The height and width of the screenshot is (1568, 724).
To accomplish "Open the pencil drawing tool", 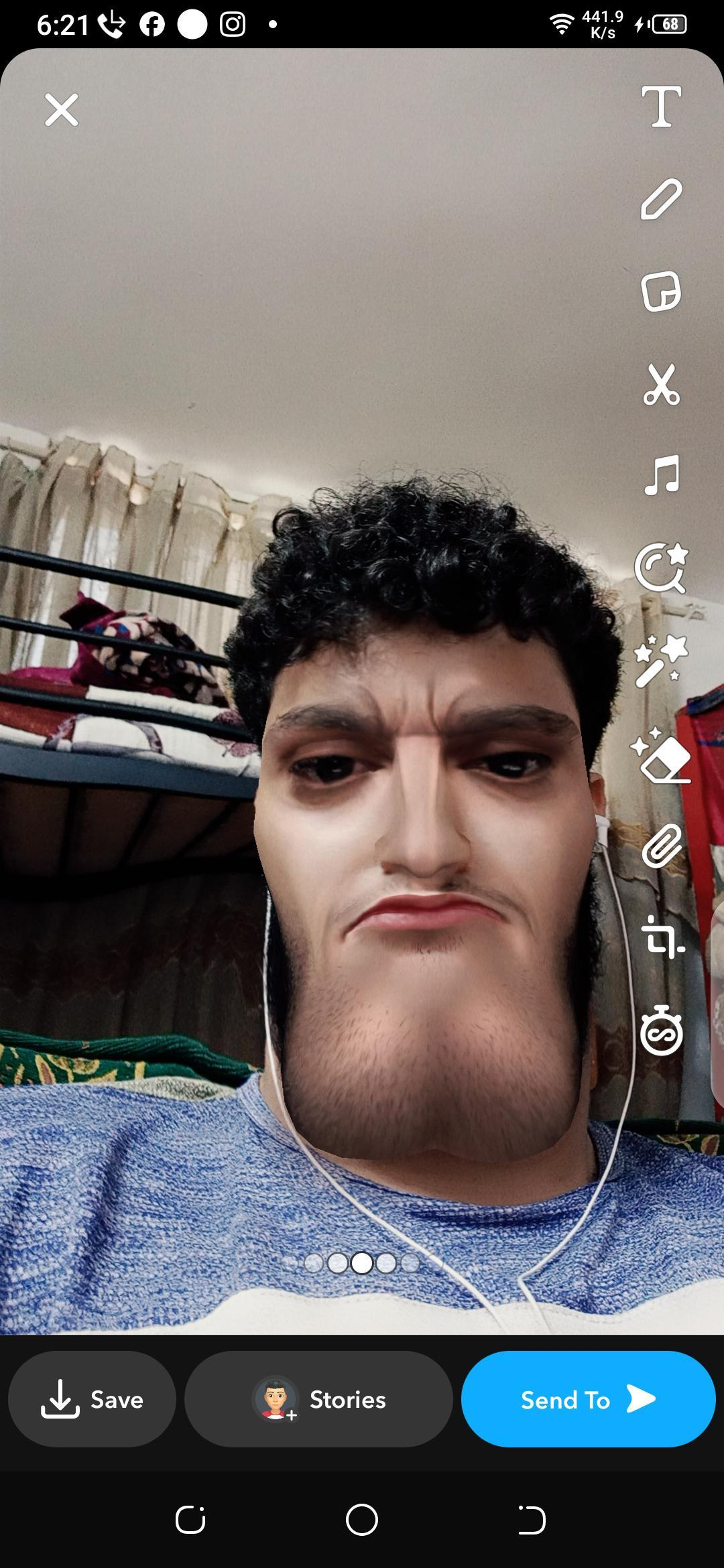I will (661, 199).
